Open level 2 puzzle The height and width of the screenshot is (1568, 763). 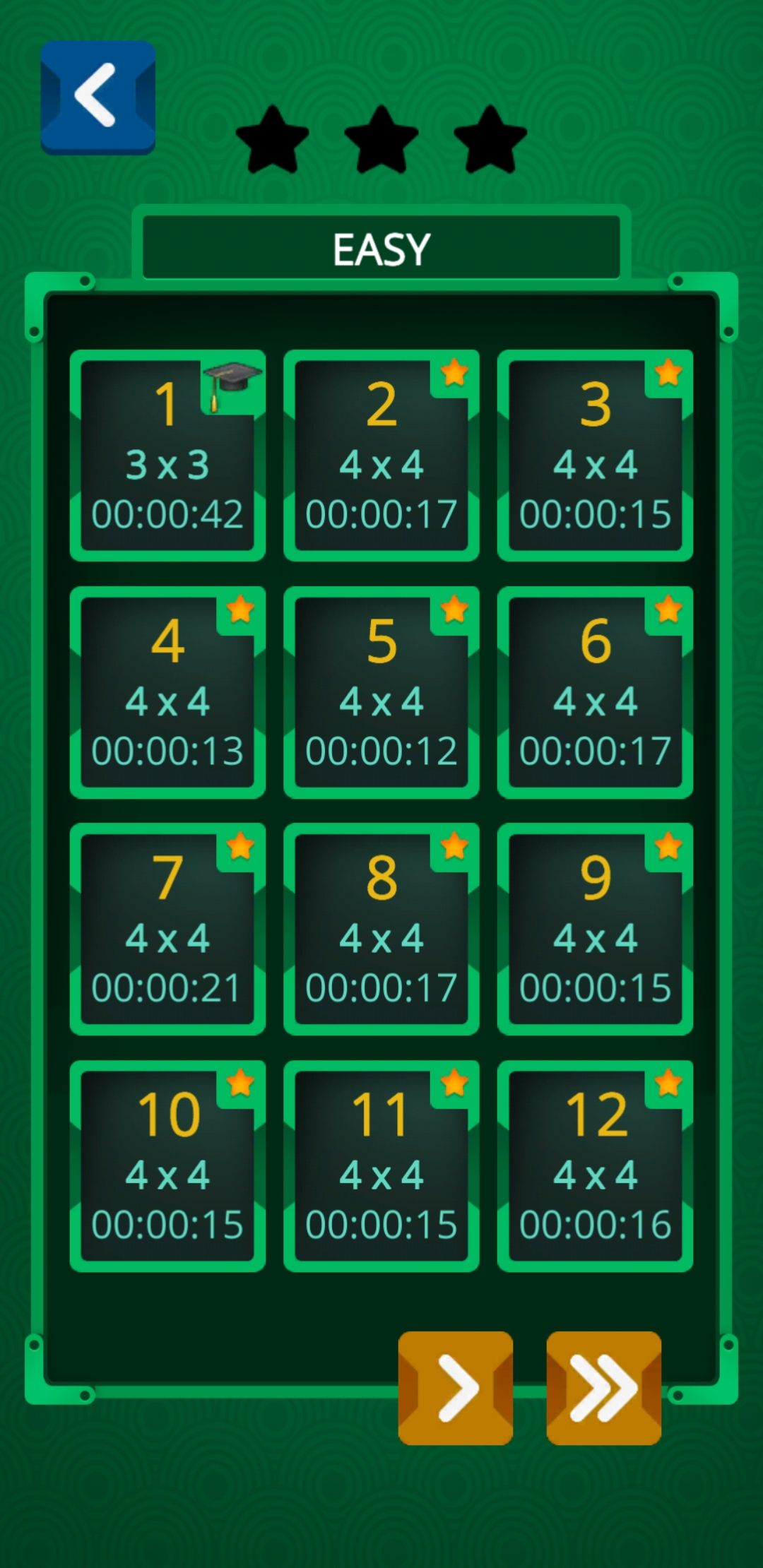pos(381,456)
